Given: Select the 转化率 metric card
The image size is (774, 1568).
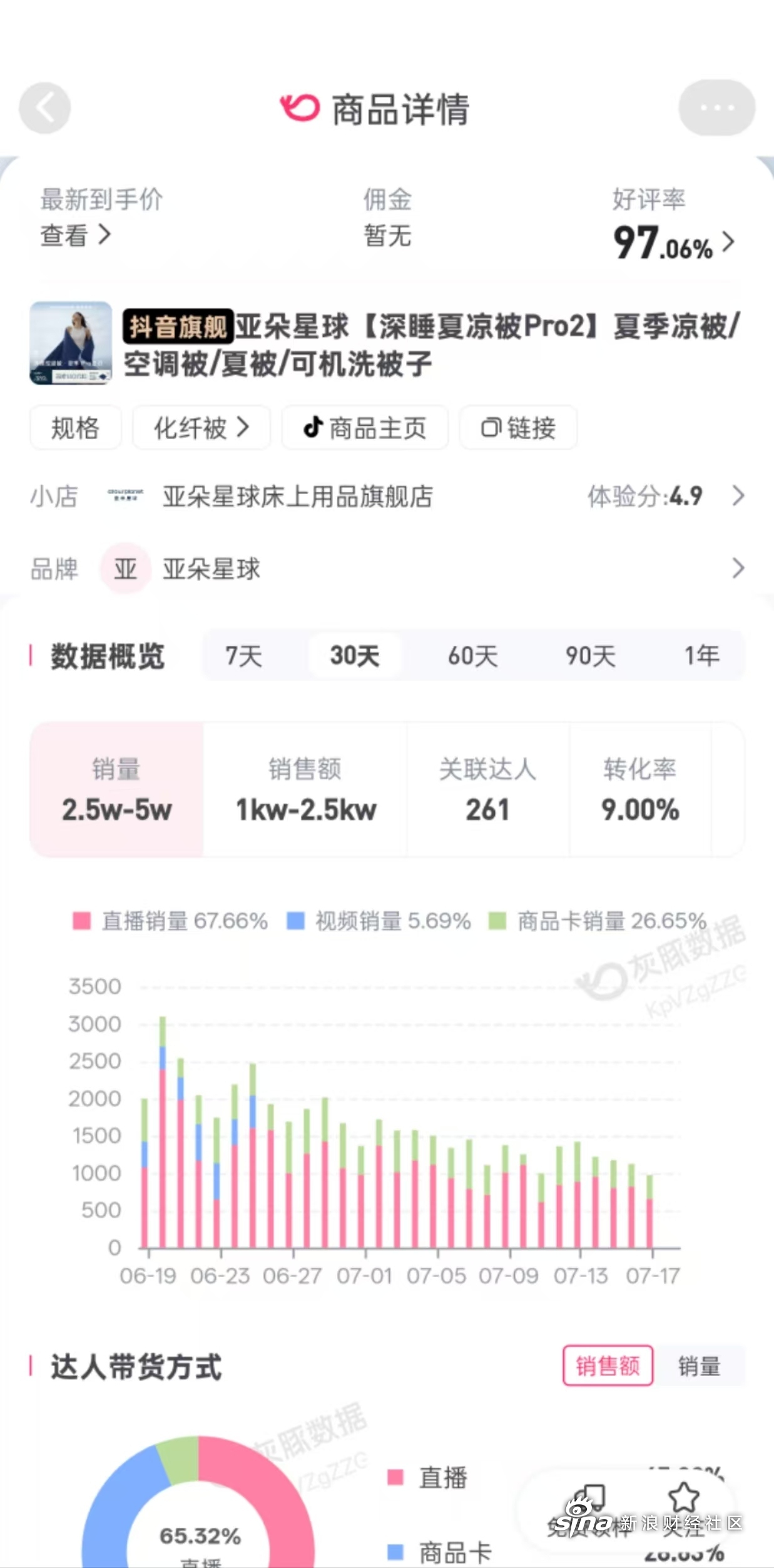Looking at the screenshot, I should coord(640,789).
